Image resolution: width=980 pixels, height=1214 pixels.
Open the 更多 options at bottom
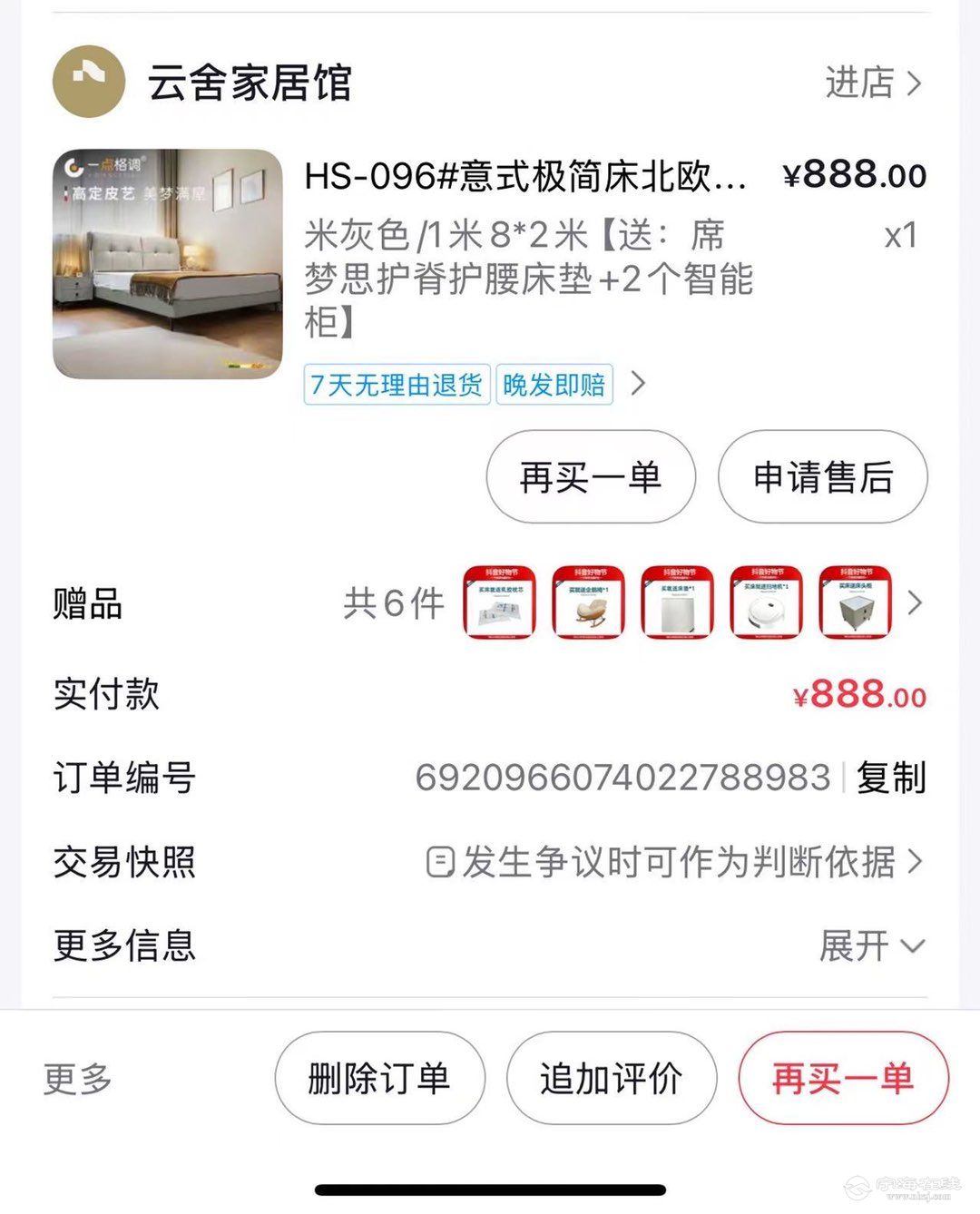coord(78,1079)
